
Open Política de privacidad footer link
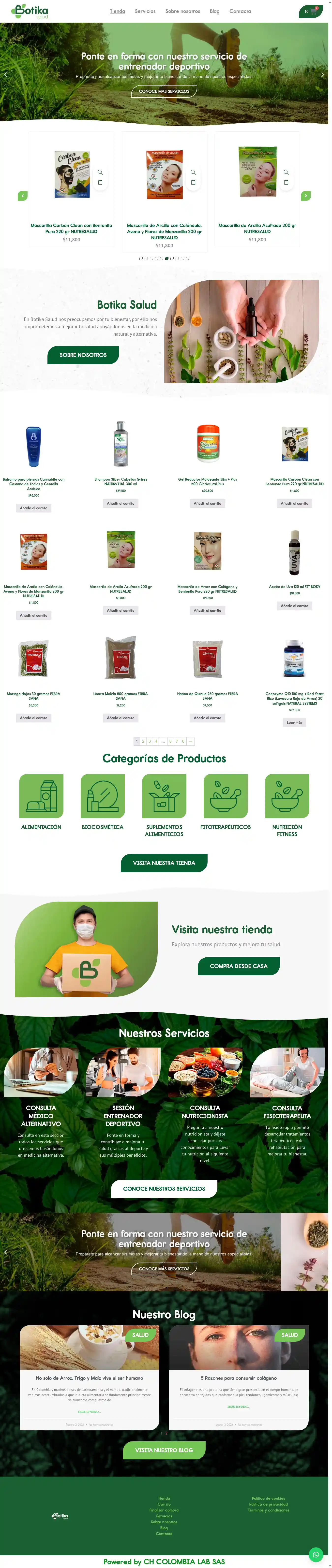[268, 1504]
